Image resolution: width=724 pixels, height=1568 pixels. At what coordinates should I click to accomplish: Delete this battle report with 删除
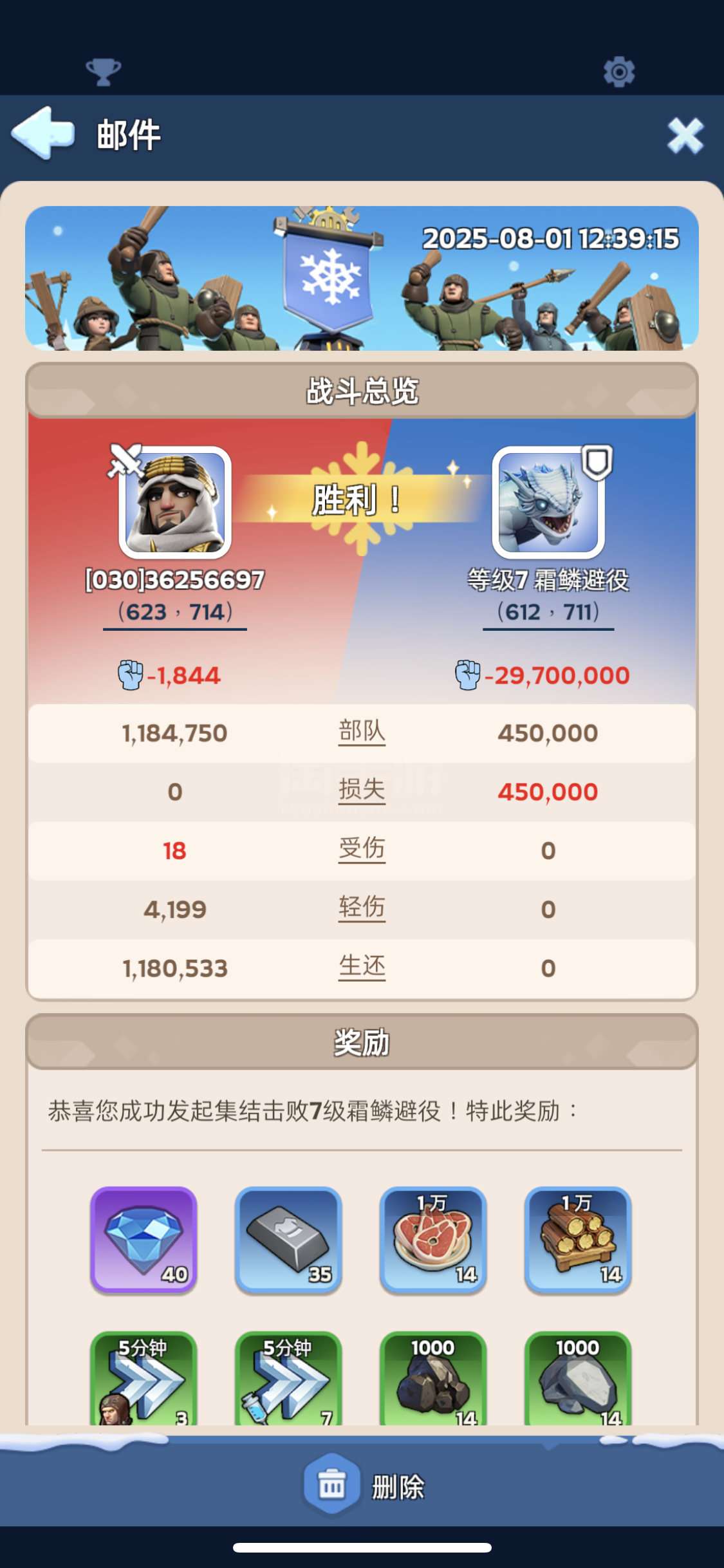click(x=364, y=1486)
